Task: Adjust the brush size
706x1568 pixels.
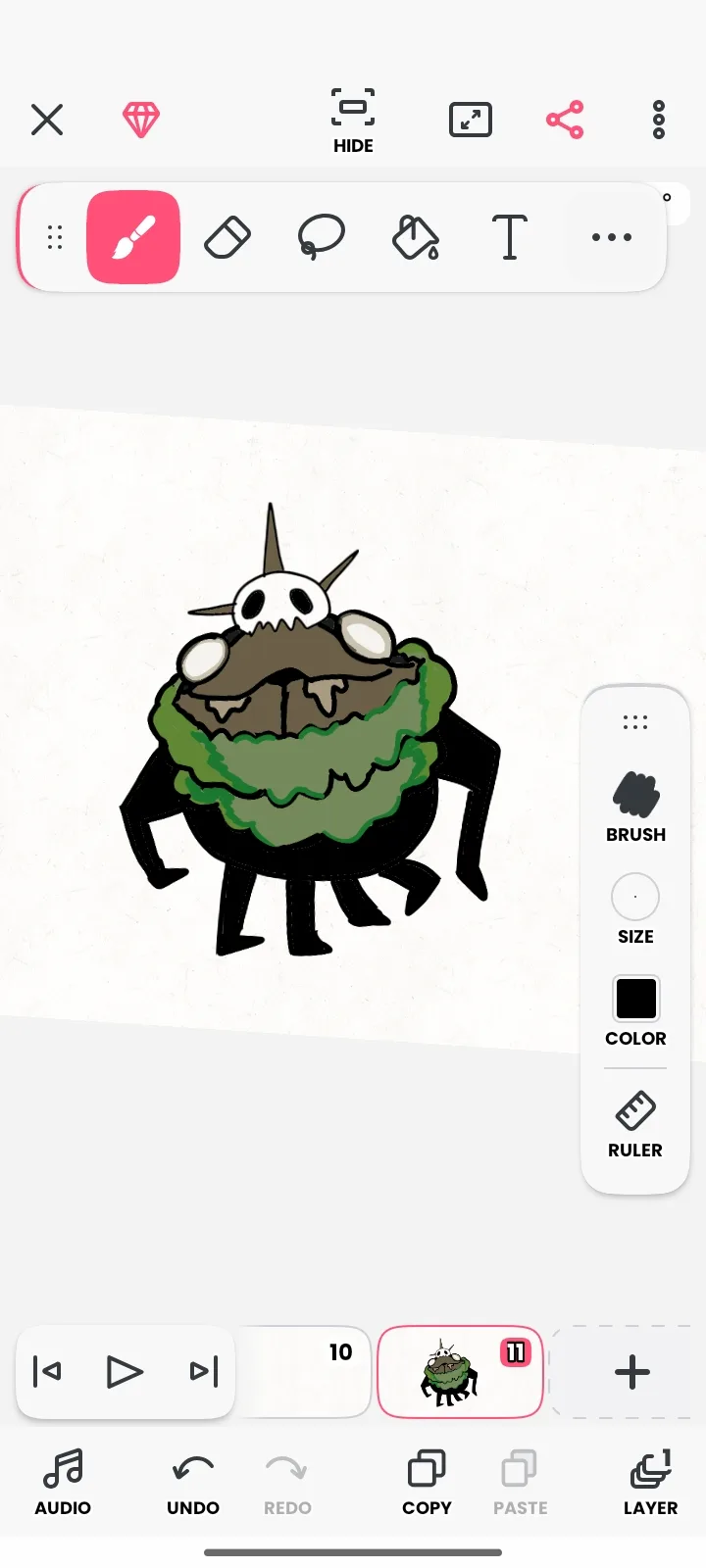Action: (635, 907)
